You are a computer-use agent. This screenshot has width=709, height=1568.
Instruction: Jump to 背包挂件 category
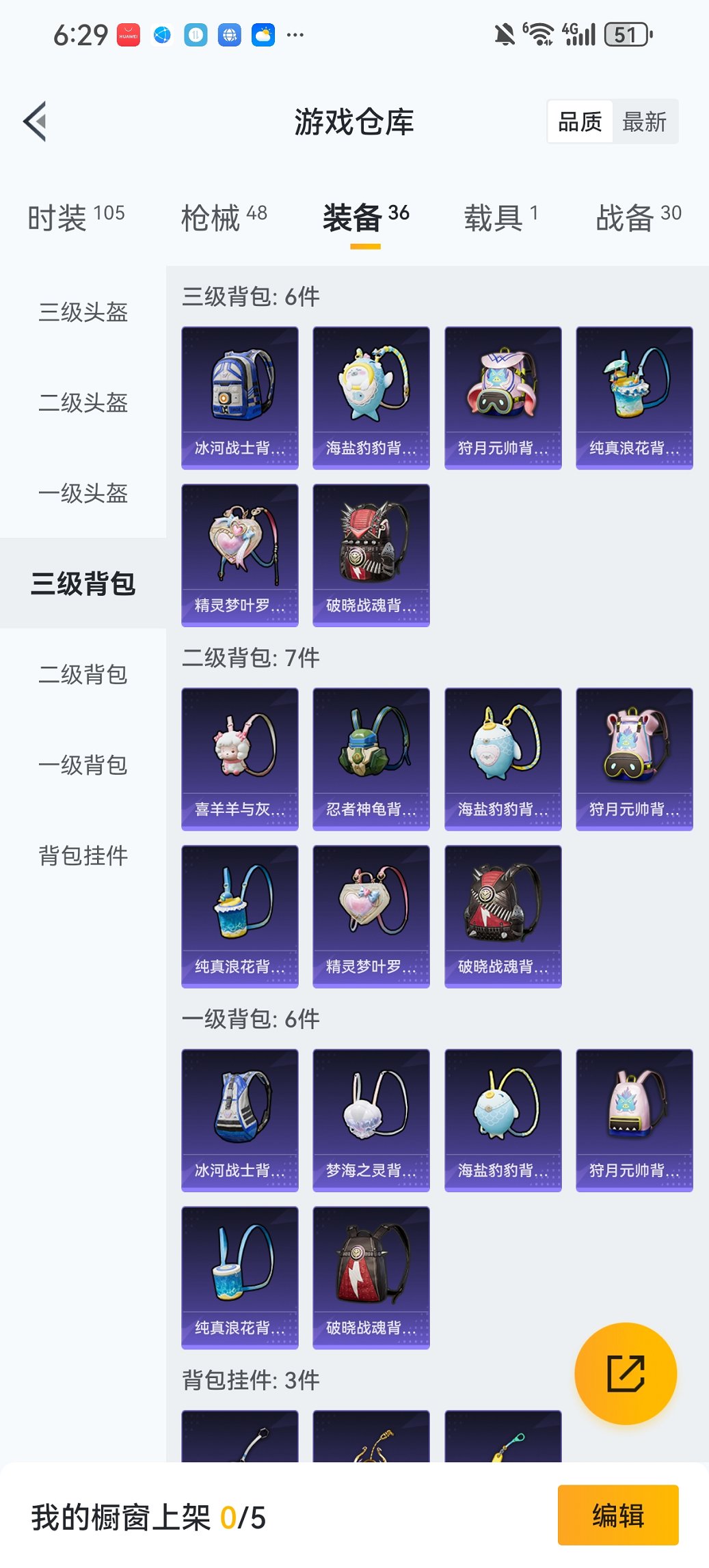[83, 855]
